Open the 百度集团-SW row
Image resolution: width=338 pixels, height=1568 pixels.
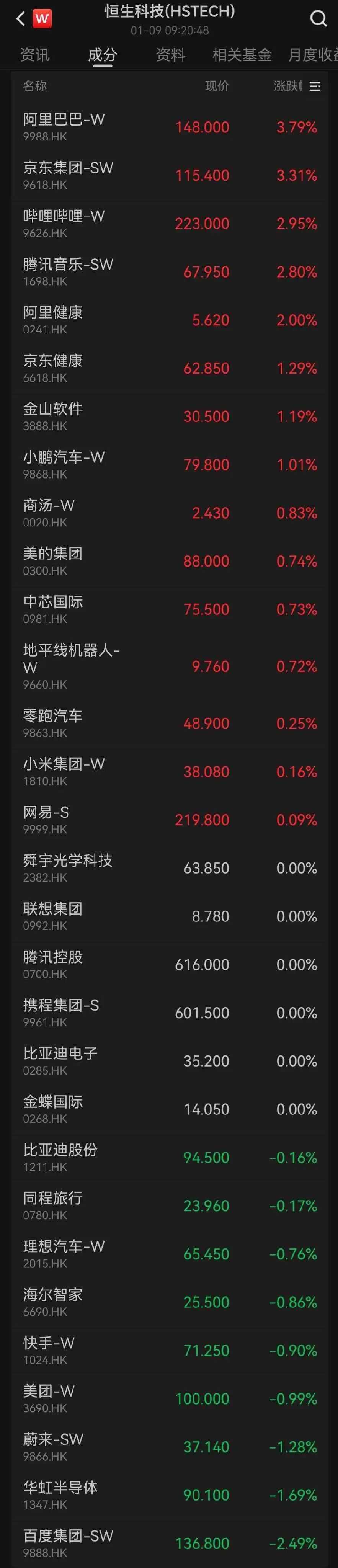tap(169, 1542)
